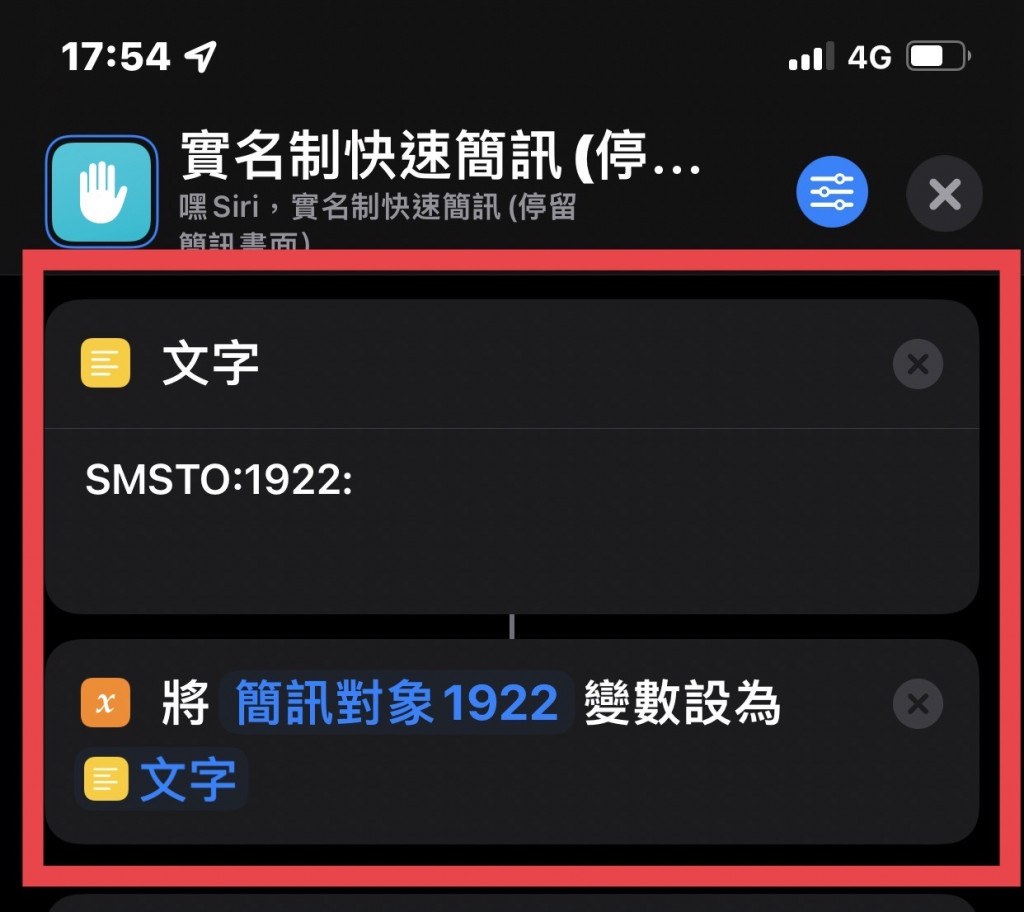Remove the 文字 action
The height and width of the screenshot is (912, 1024).
[917, 365]
